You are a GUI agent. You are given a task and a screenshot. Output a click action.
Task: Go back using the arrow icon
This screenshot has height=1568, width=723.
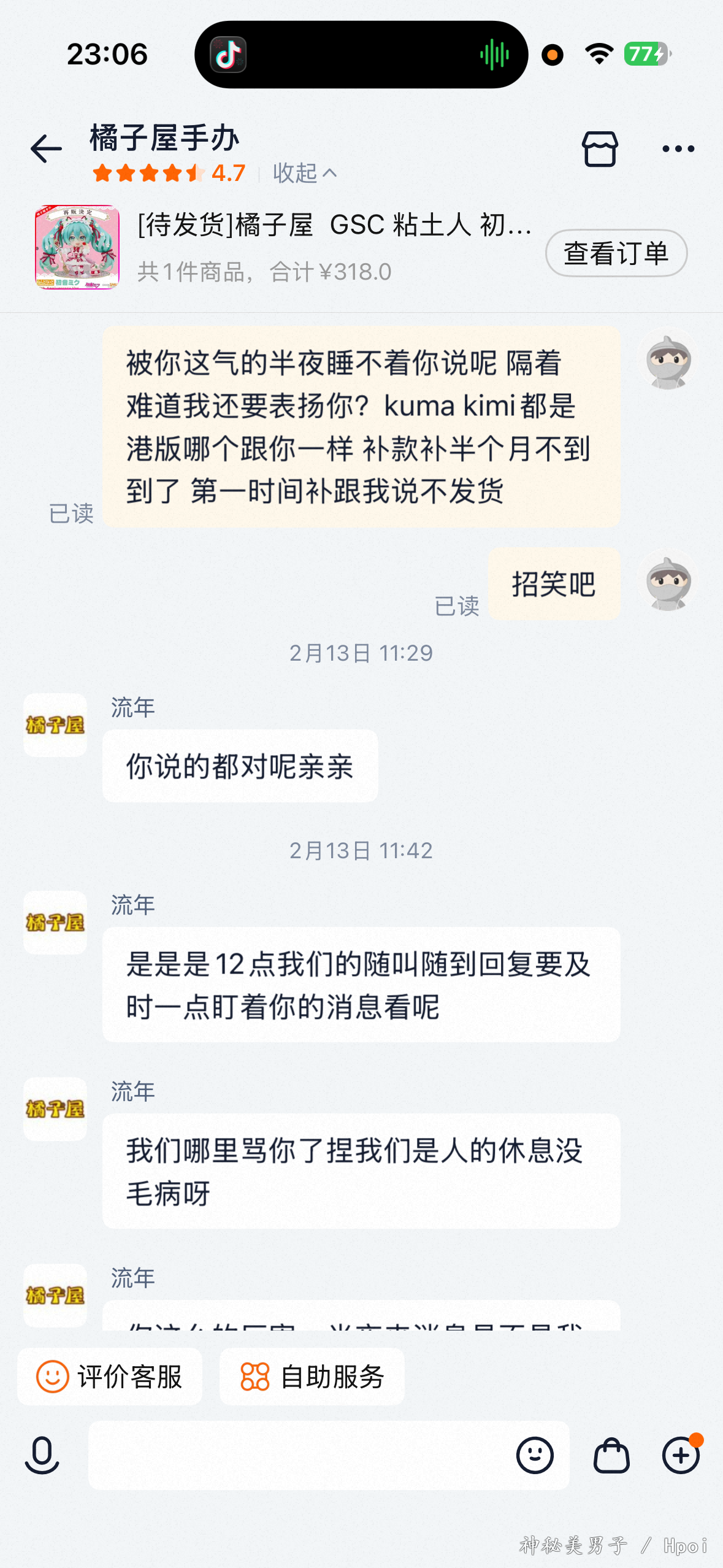[x=46, y=149]
